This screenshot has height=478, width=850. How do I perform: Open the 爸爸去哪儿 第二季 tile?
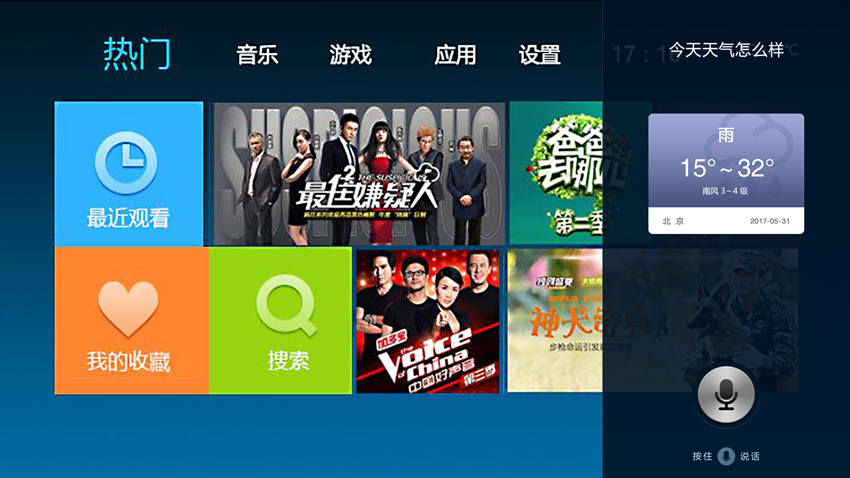pyautogui.click(x=556, y=173)
